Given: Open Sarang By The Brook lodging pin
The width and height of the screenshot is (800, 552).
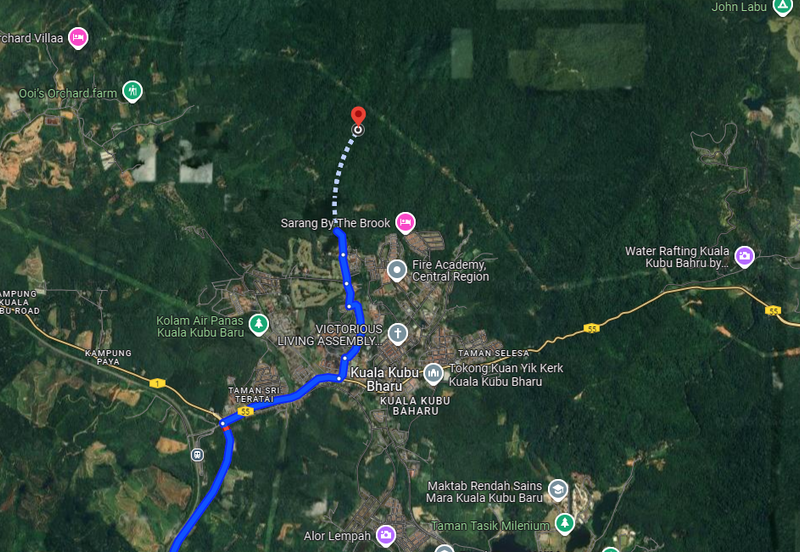Looking at the screenshot, I should coord(405,221).
